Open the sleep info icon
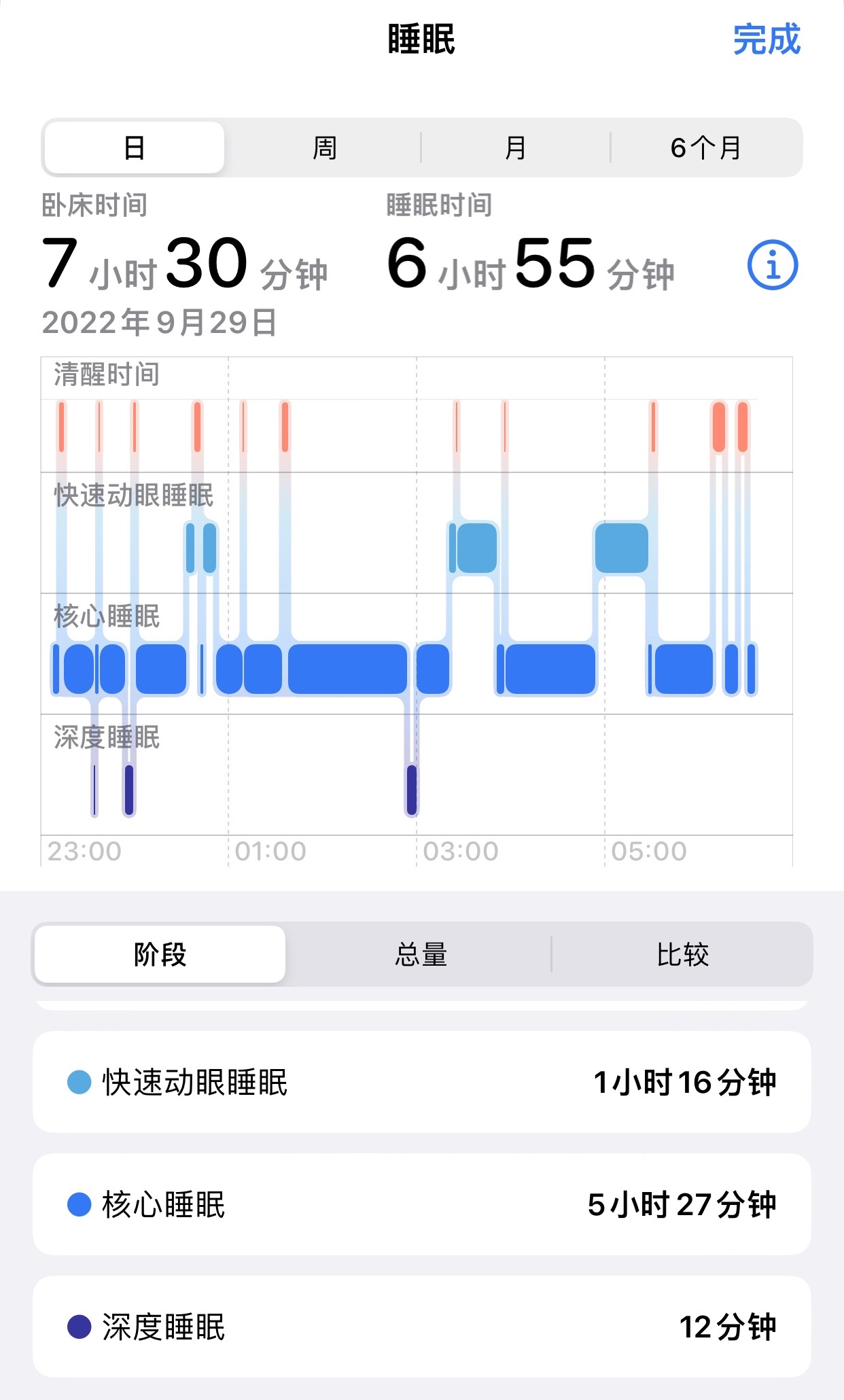Screen dimensions: 844x1400 772,265
